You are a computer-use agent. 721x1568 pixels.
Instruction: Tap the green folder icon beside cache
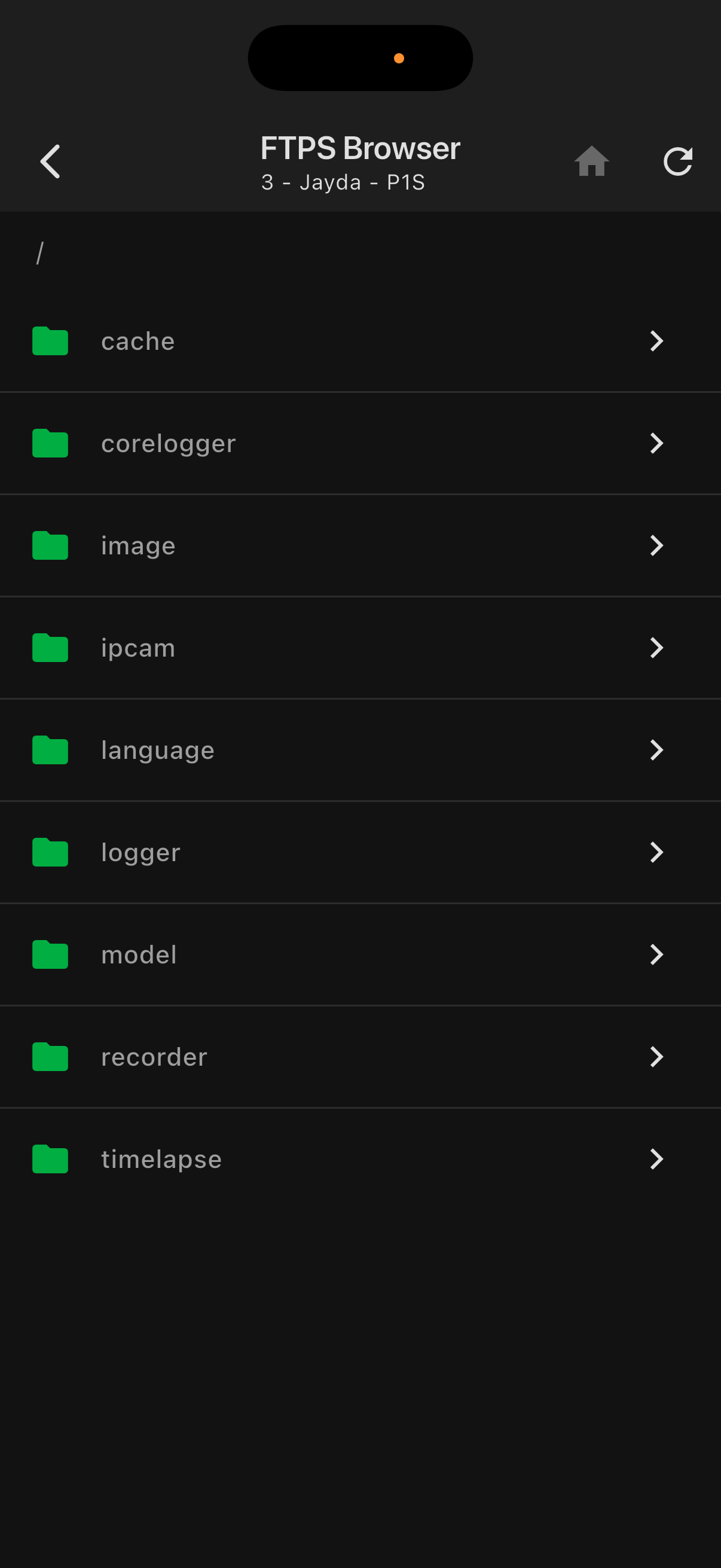pos(50,341)
